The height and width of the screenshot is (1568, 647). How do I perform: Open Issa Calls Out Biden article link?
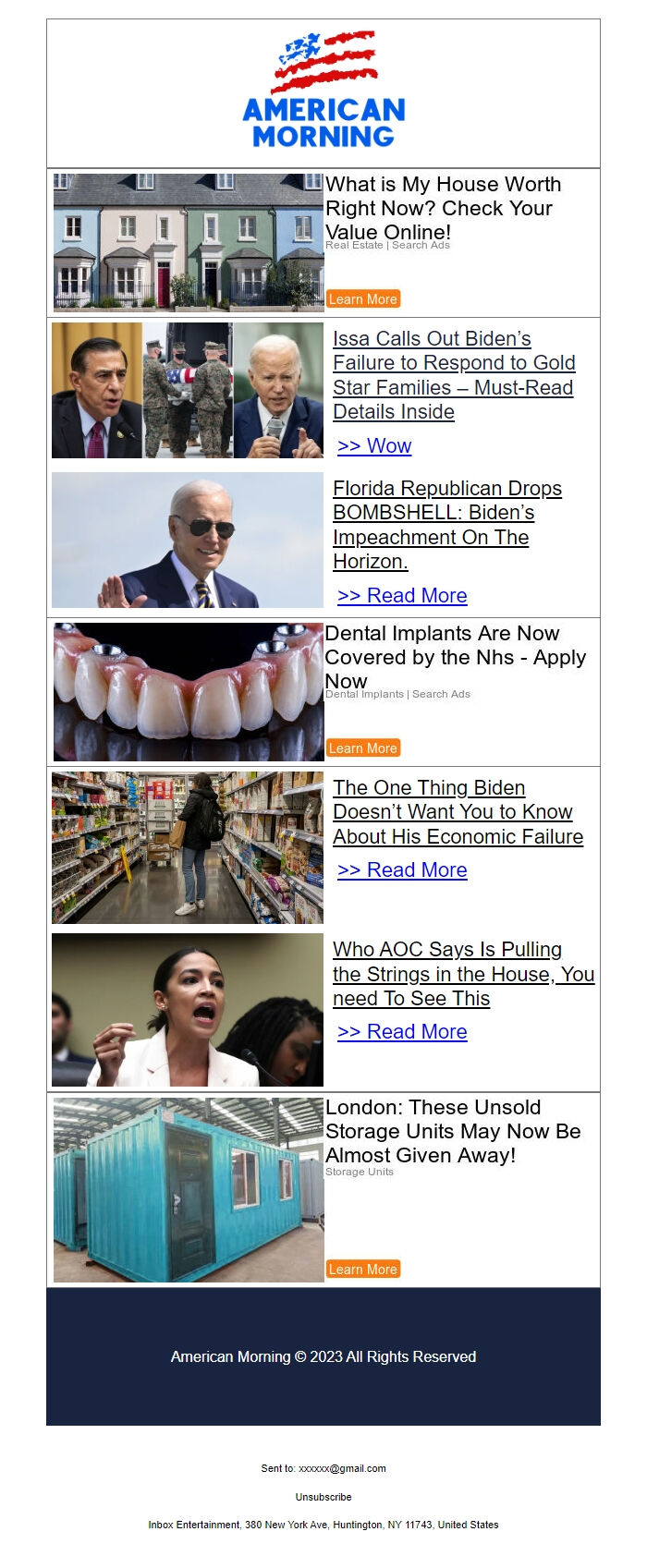coord(453,375)
